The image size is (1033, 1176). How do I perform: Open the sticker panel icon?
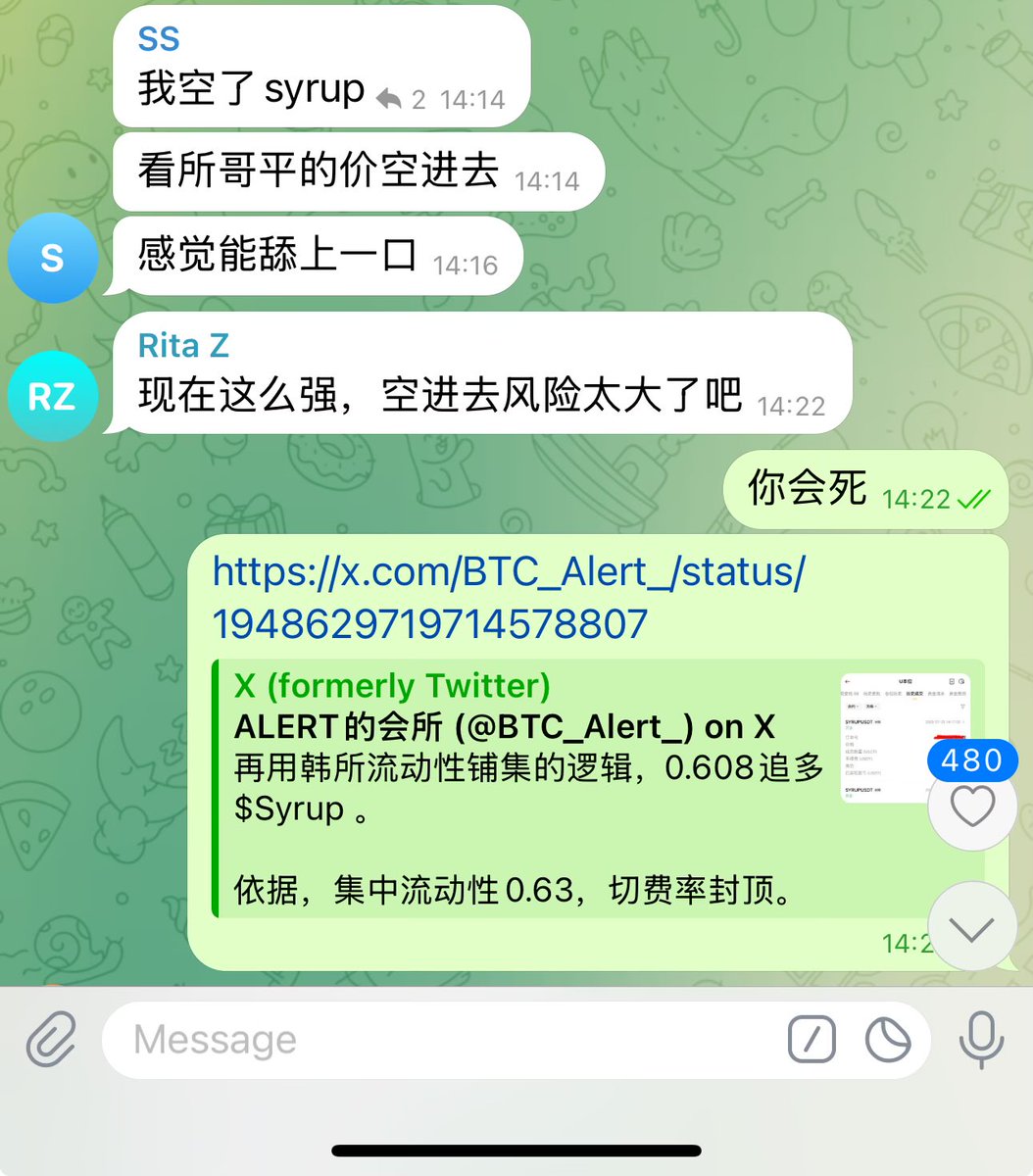[x=888, y=1039]
